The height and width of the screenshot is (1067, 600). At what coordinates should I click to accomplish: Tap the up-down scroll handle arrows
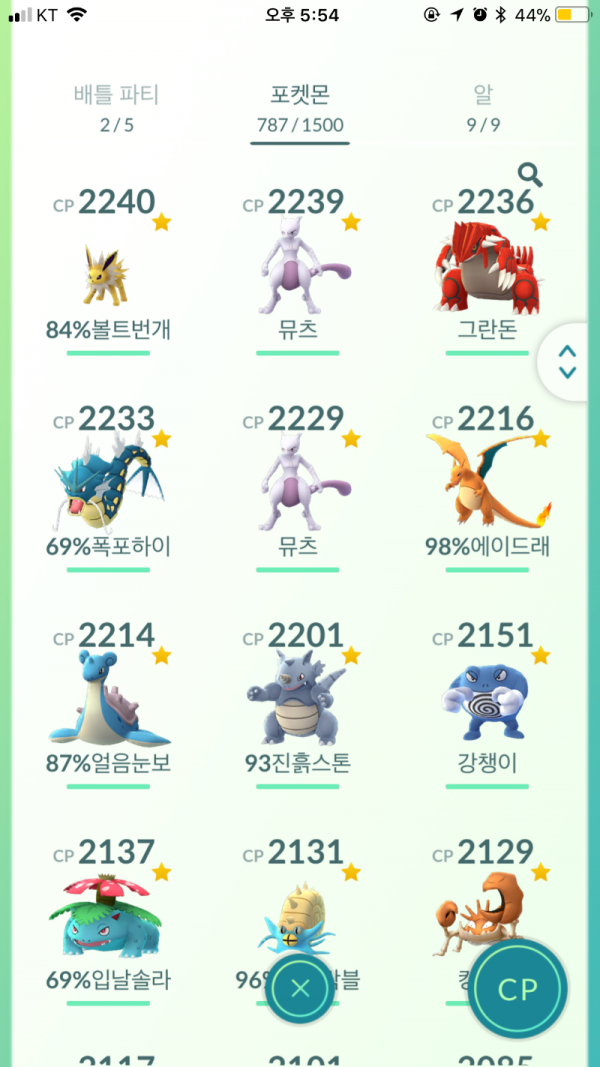pyautogui.click(x=567, y=362)
